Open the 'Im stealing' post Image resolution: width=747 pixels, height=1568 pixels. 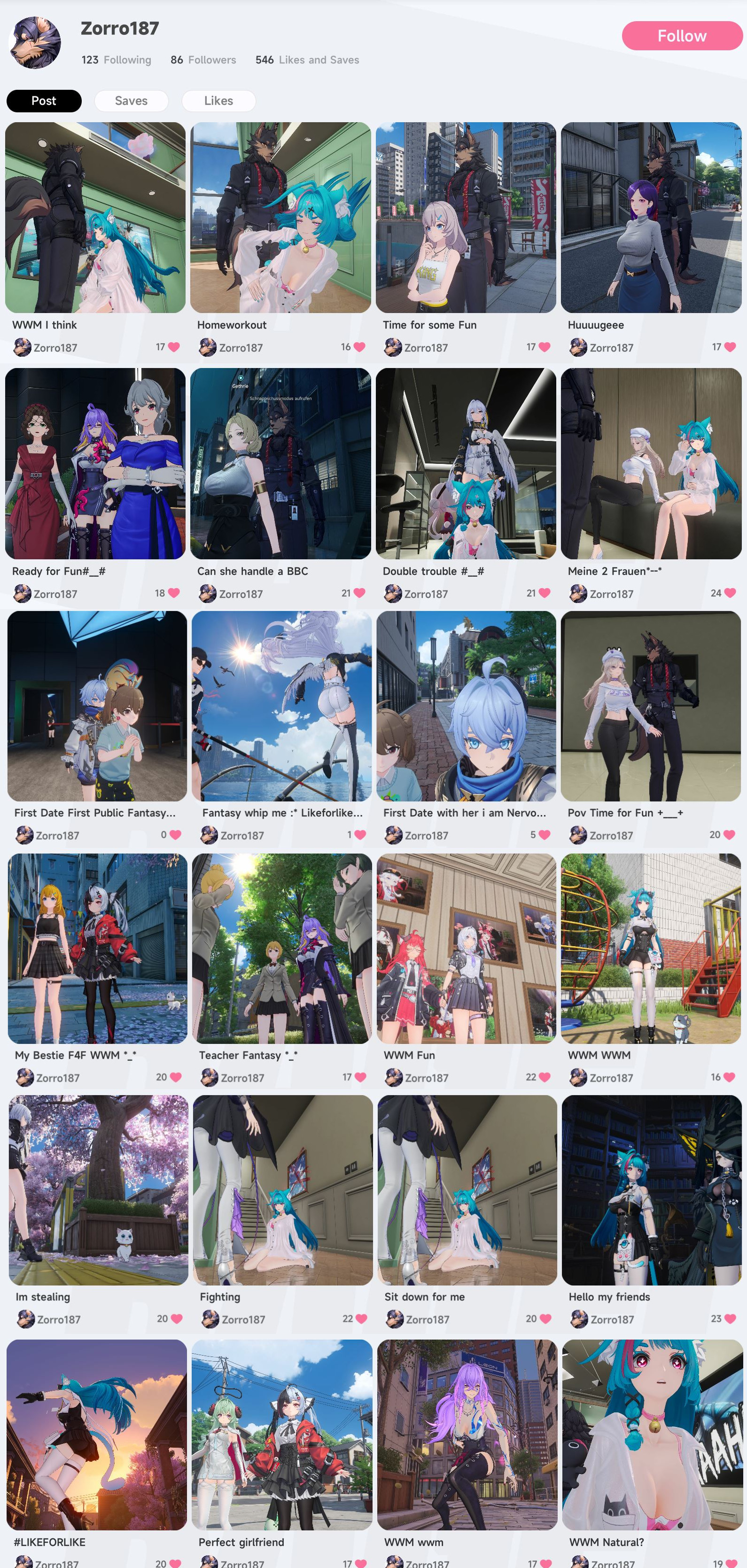[x=99, y=1191]
